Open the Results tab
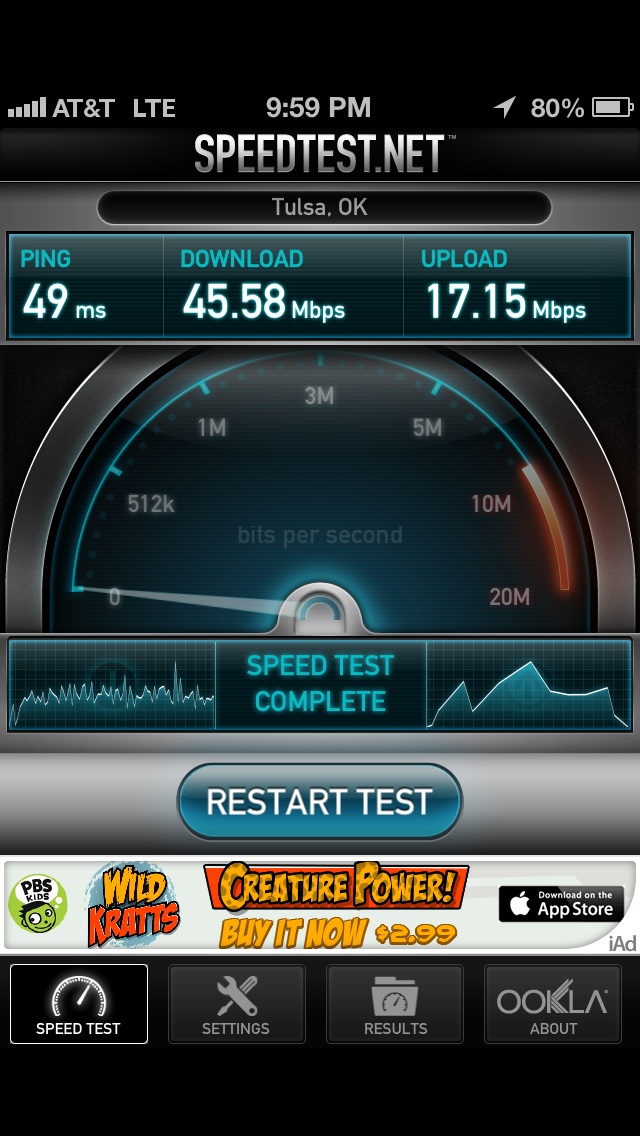 [395, 1003]
